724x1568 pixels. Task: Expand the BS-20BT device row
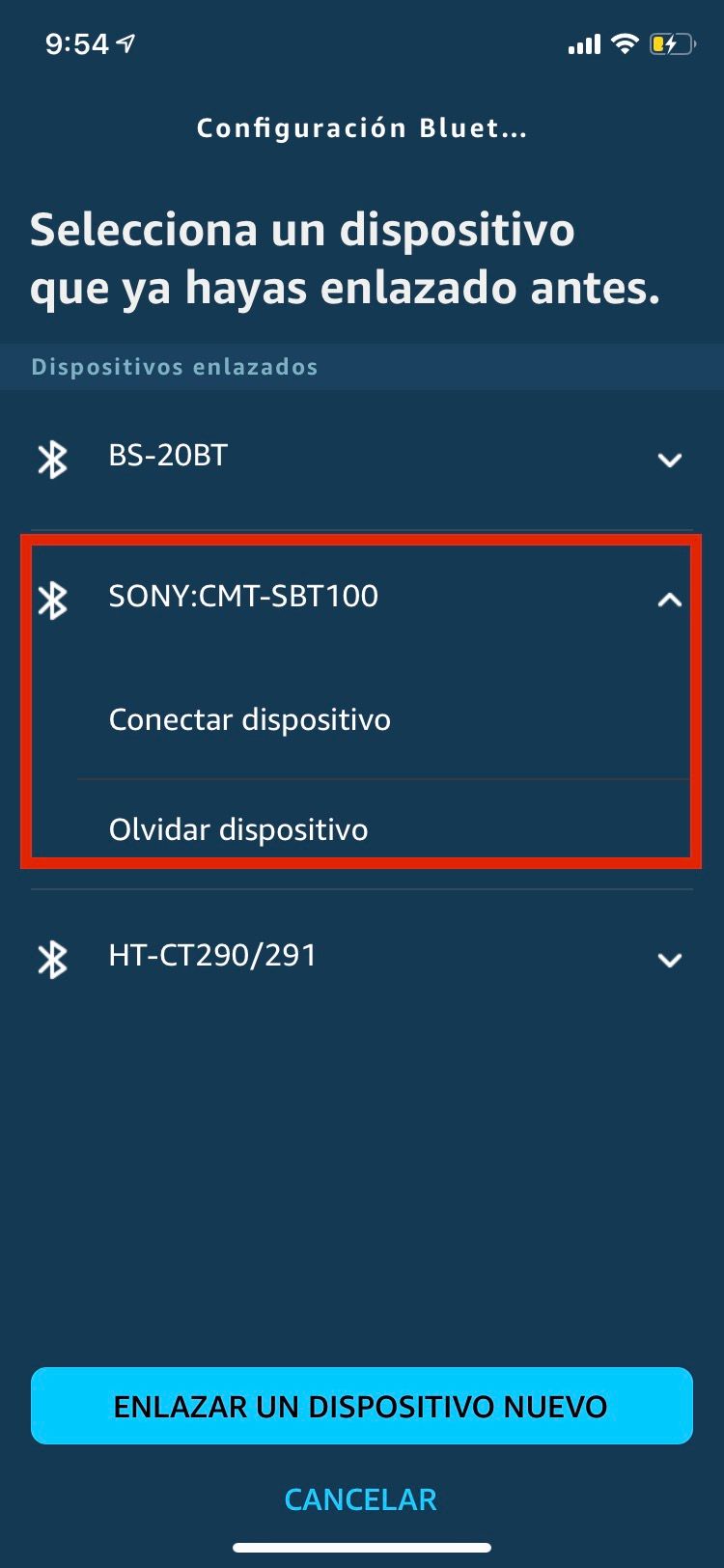tap(669, 460)
